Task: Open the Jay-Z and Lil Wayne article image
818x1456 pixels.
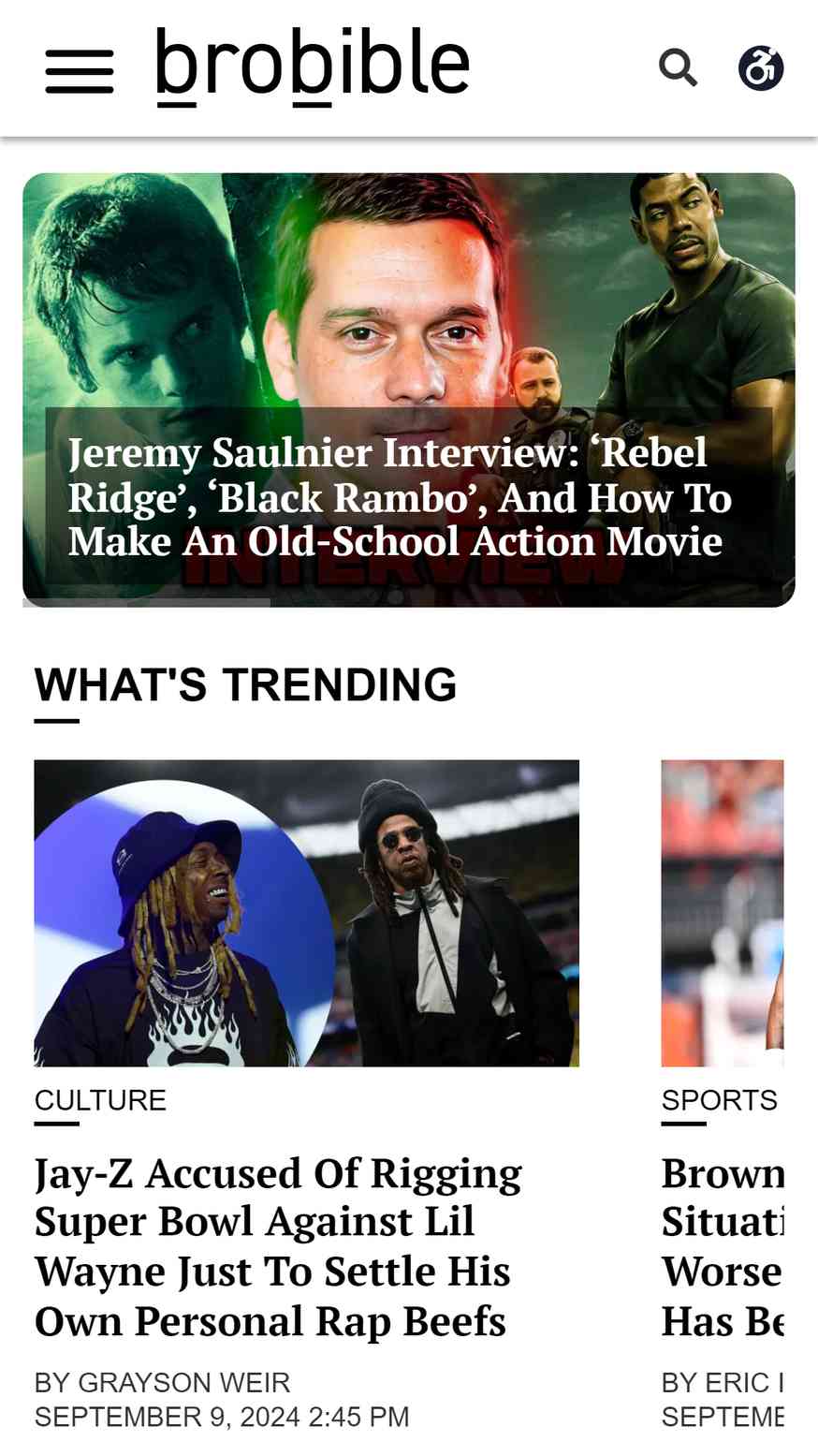Action: tap(306, 912)
